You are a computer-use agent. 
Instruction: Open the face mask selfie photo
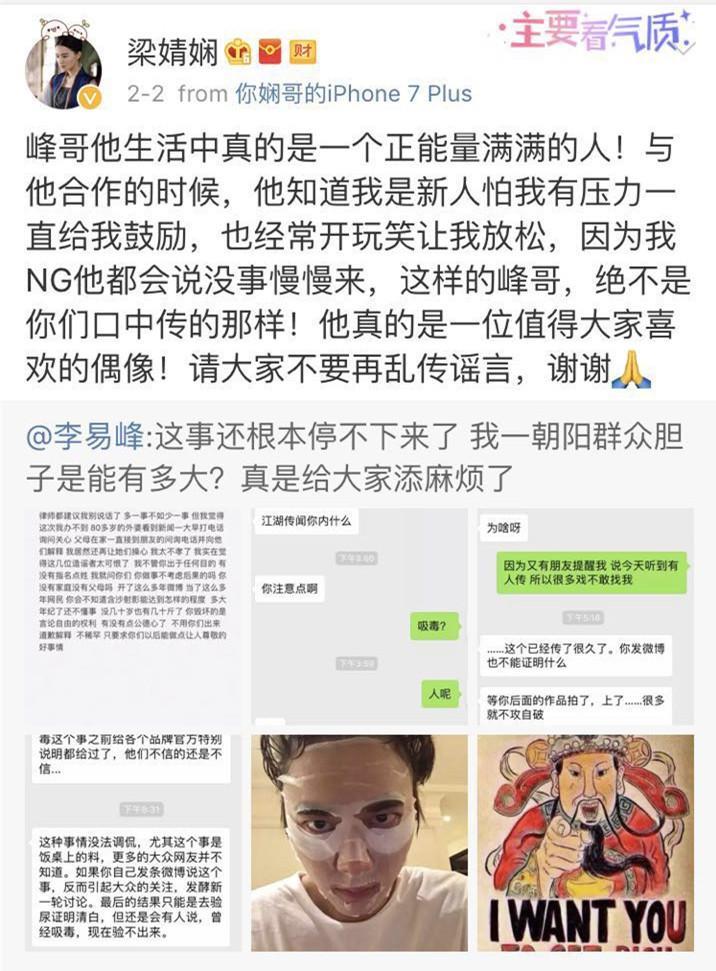click(359, 842)
